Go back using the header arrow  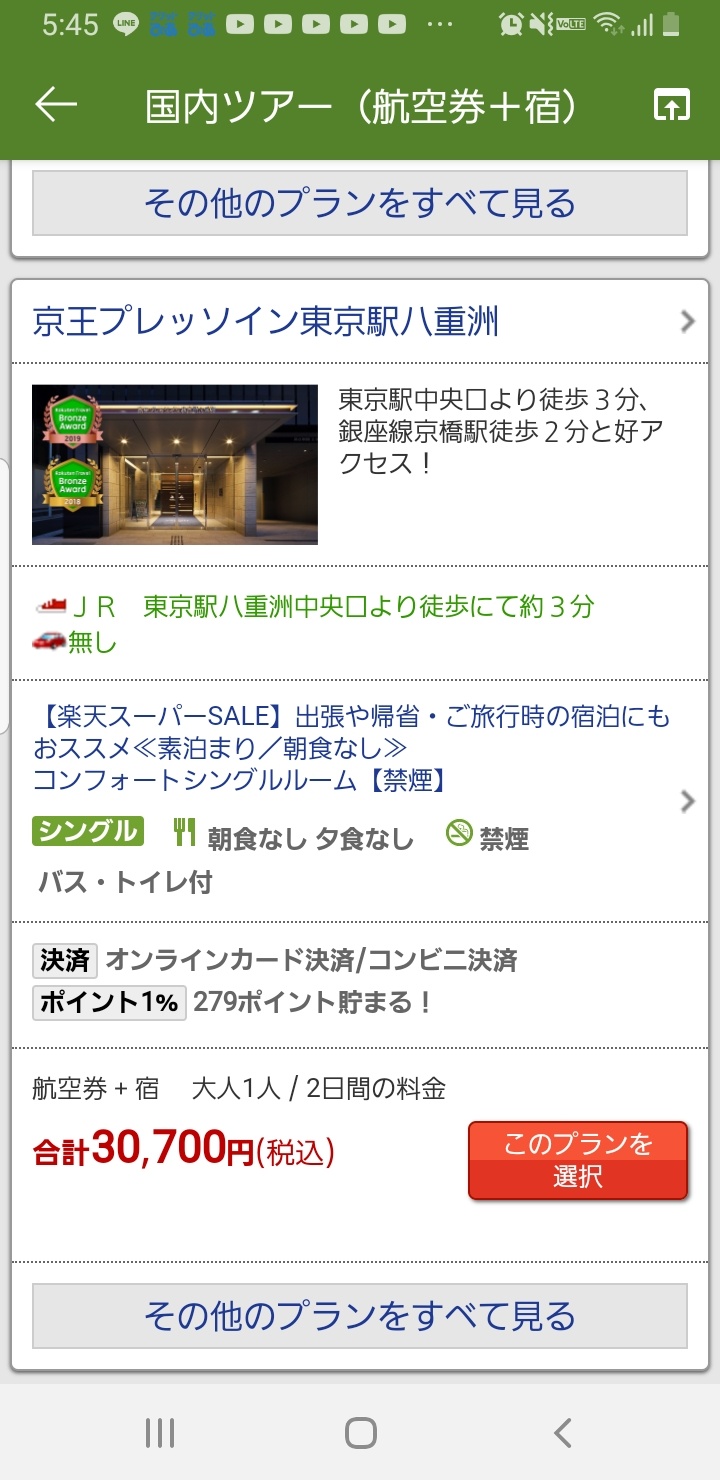pos(56,105)
